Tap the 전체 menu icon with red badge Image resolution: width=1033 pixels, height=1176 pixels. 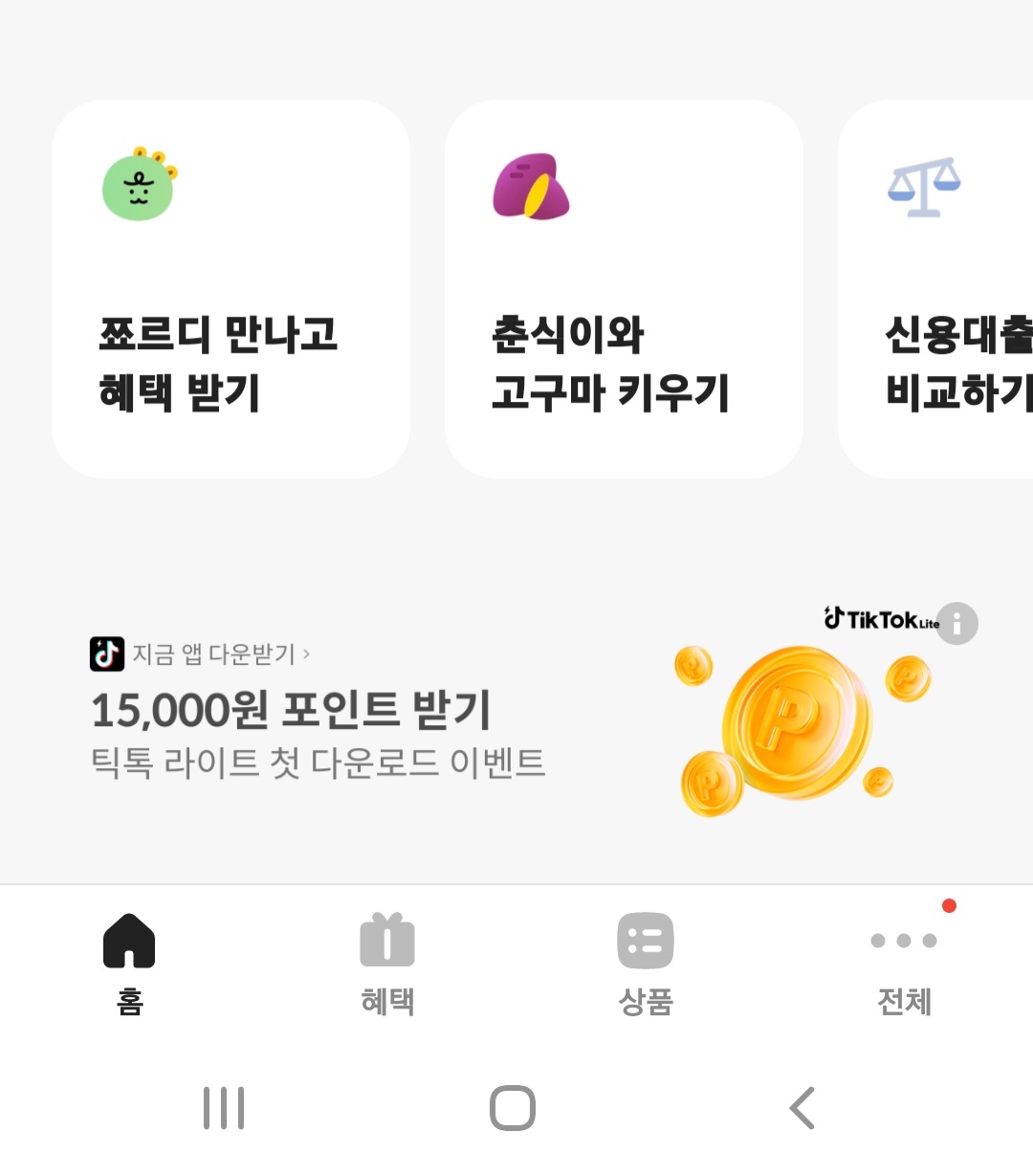(904, 941)
